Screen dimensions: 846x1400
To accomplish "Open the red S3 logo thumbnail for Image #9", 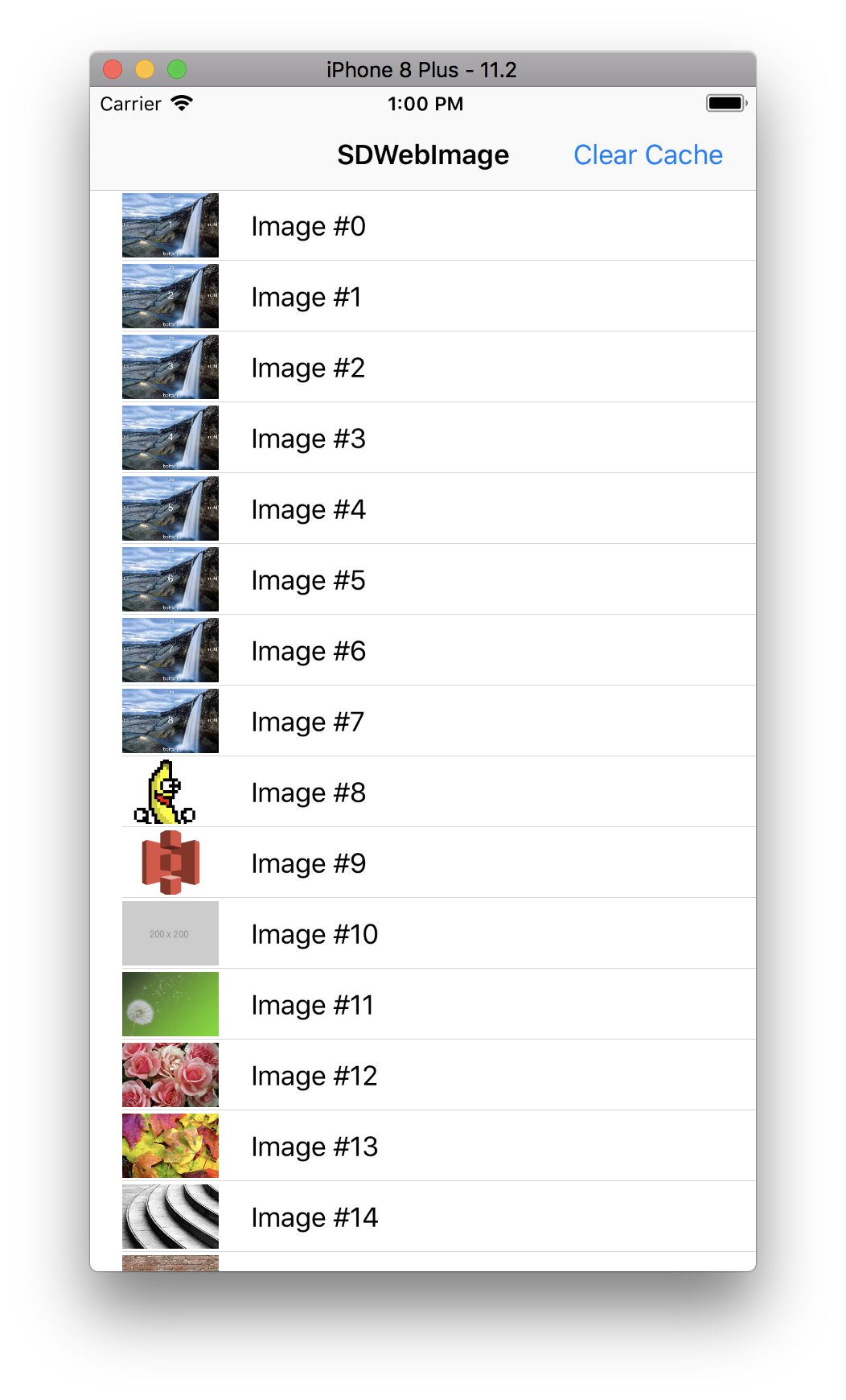I will coord(169,862).
